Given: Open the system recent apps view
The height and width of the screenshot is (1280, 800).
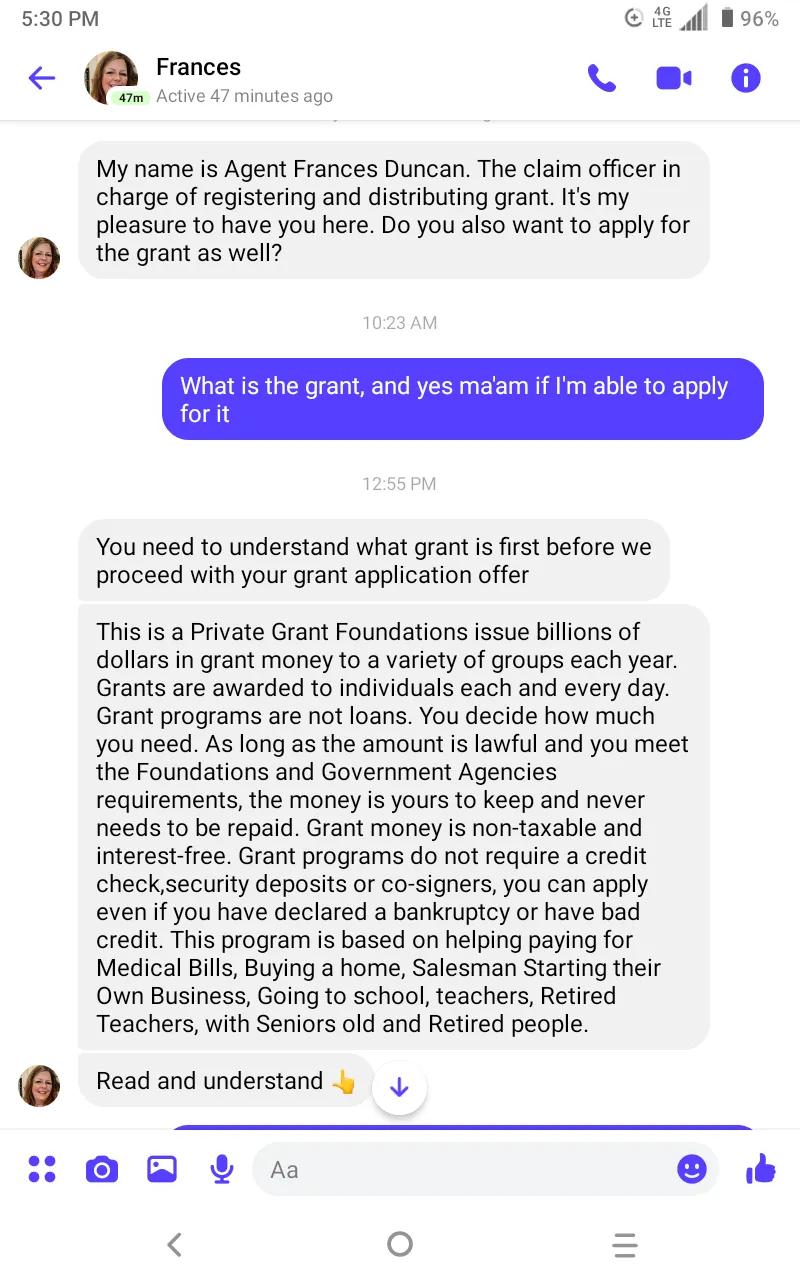Looking at the screenshot, I should 625,1245.
